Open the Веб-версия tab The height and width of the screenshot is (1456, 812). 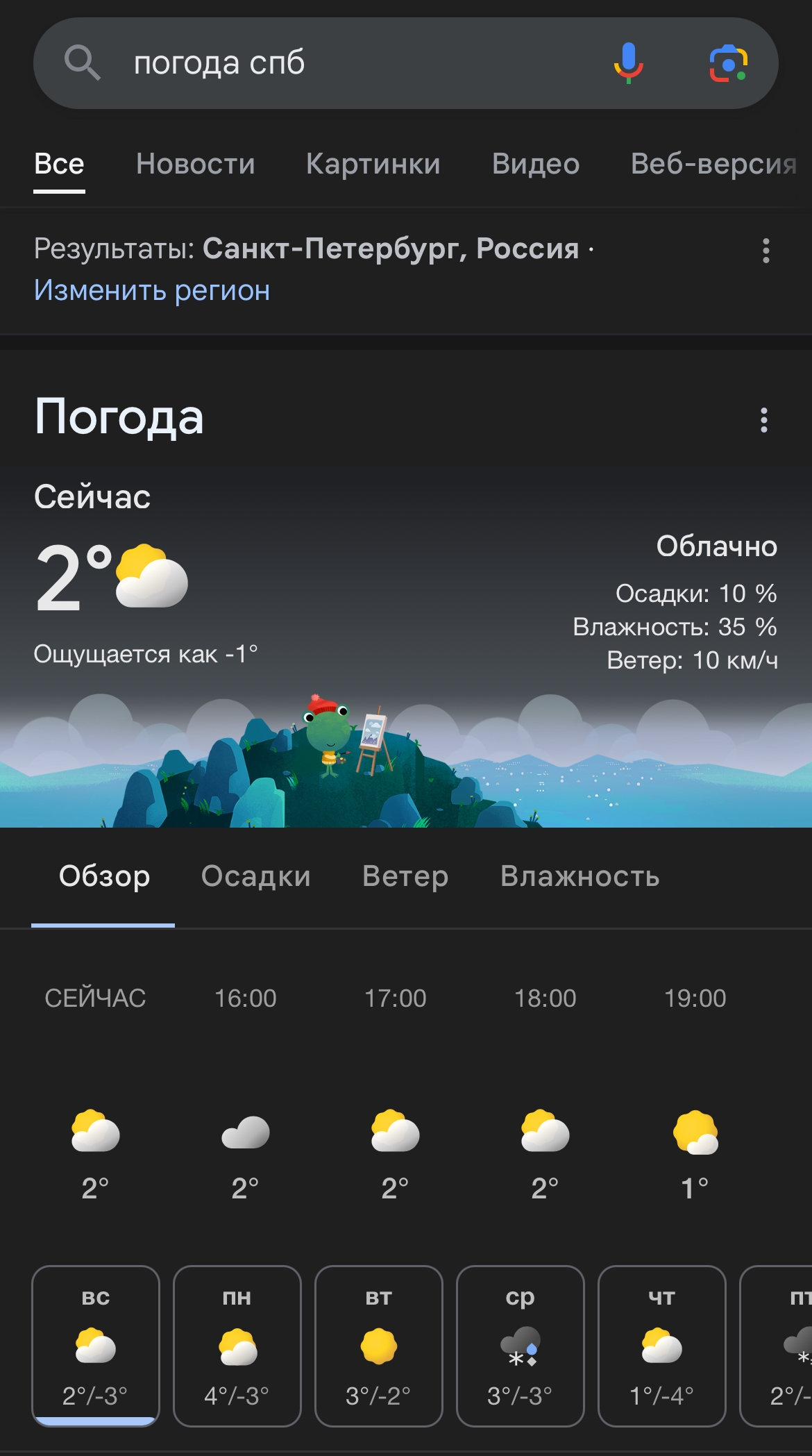tap(713, 165)
